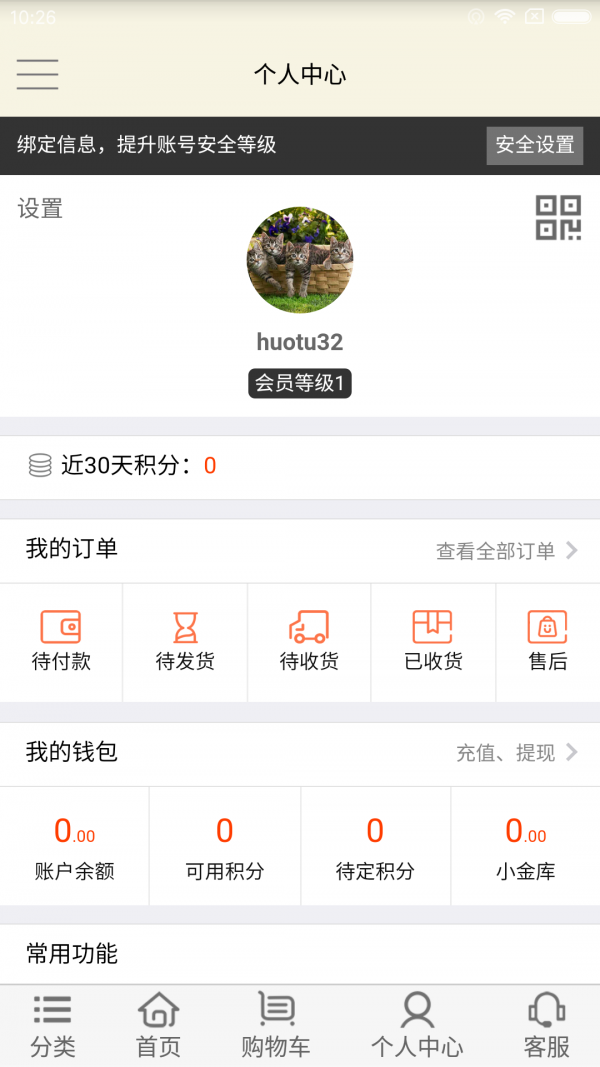View 已收货 orders
Image resolution: width=600 pixels, height=1067 pixels.
[x=433, y=642]
